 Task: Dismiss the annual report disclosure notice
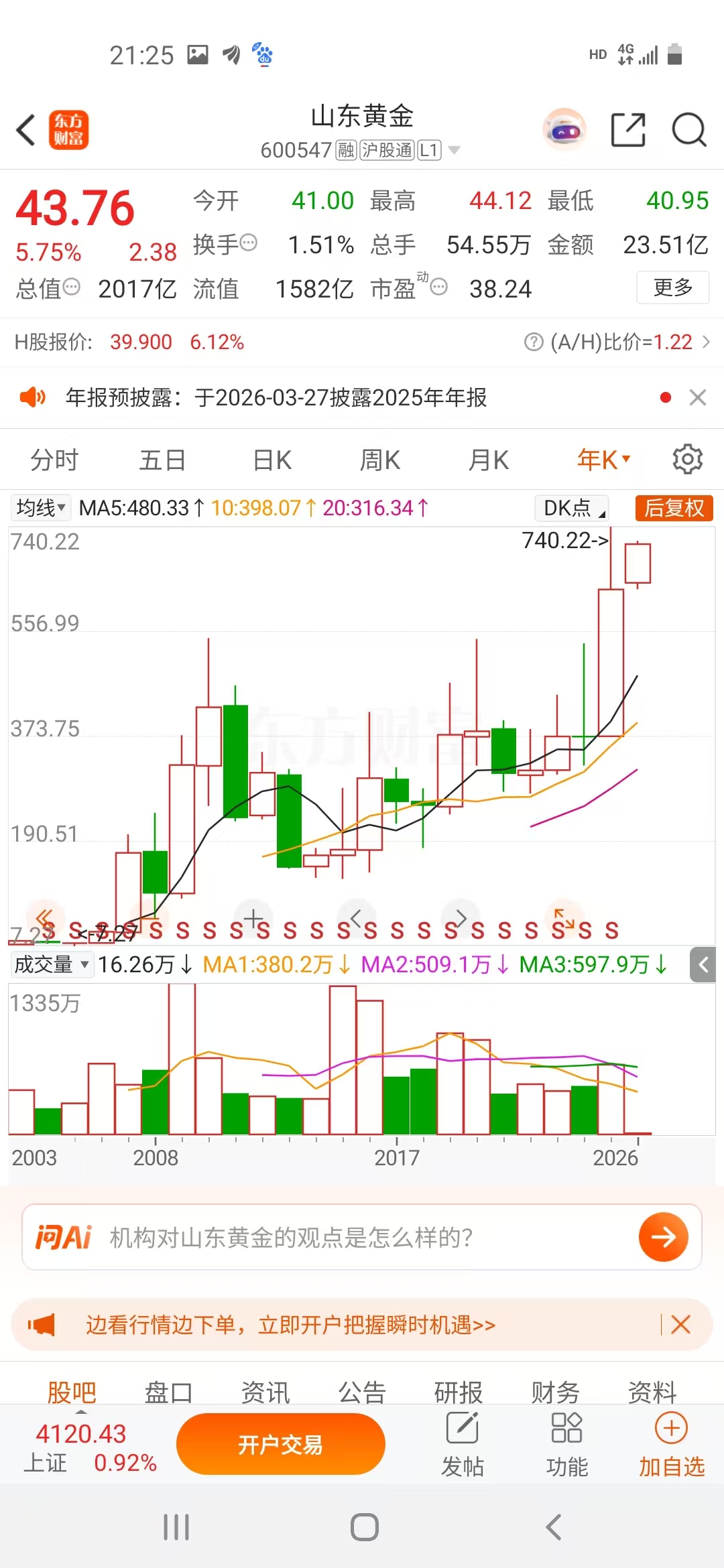coord(697,397)
